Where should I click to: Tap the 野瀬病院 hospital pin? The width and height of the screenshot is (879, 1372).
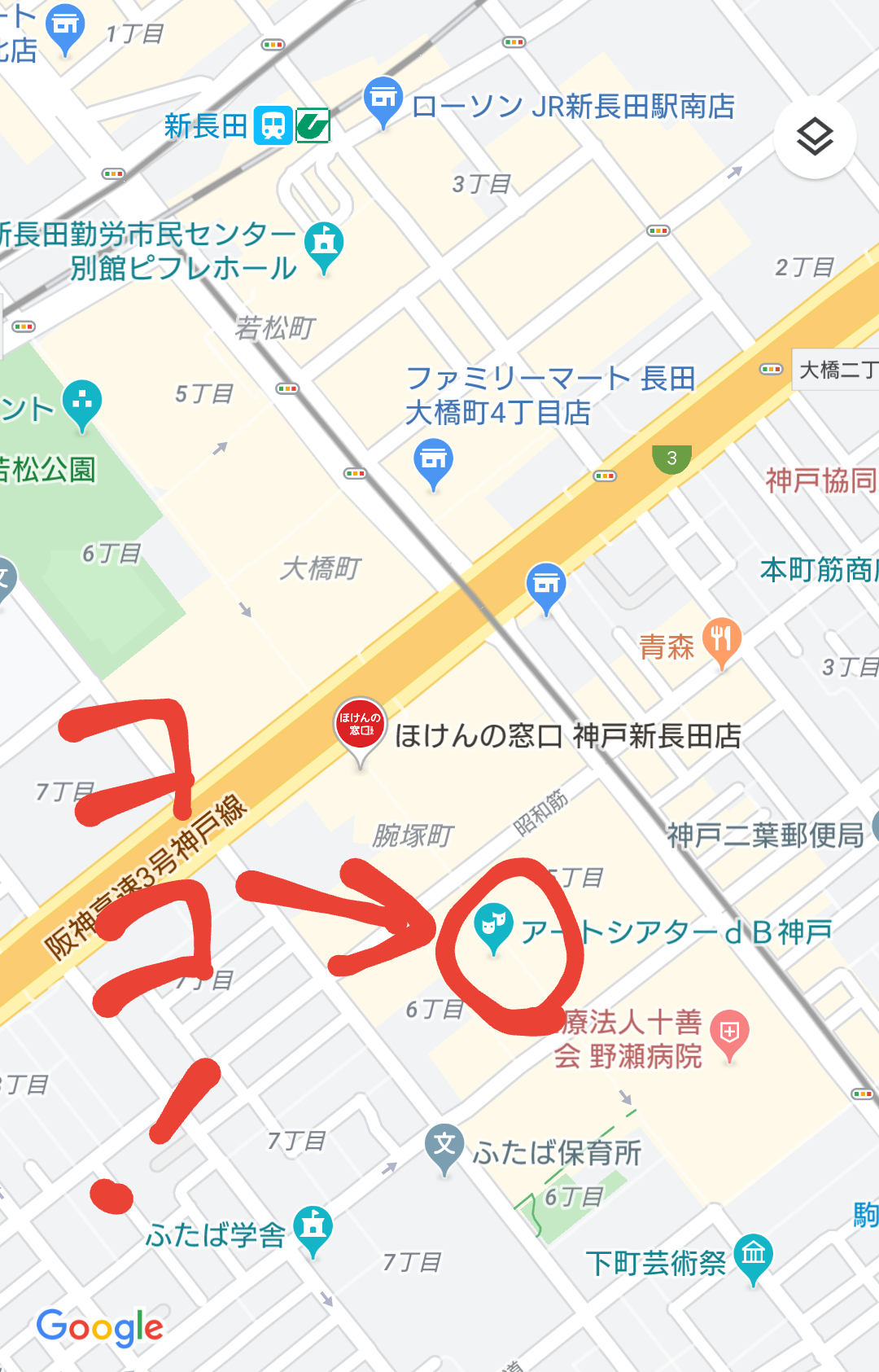(x=729, y=1033)
